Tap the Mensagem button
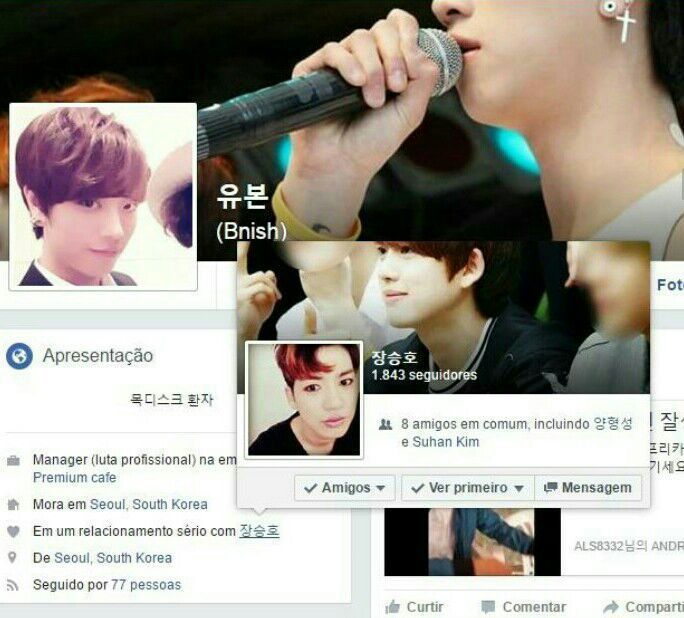Viewport: 684px width, 618px height. pos(588,488)
